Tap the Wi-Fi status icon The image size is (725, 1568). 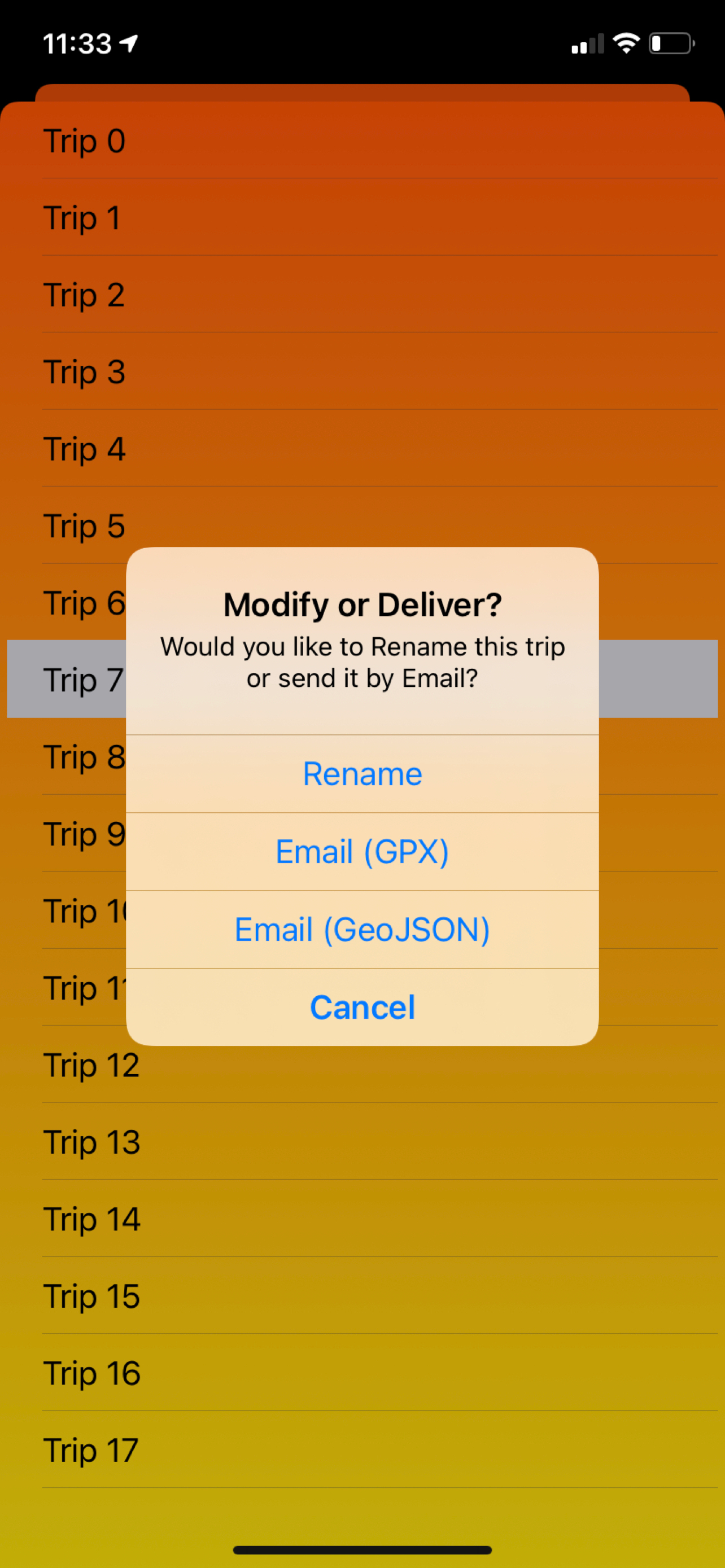tap(626, 42)
